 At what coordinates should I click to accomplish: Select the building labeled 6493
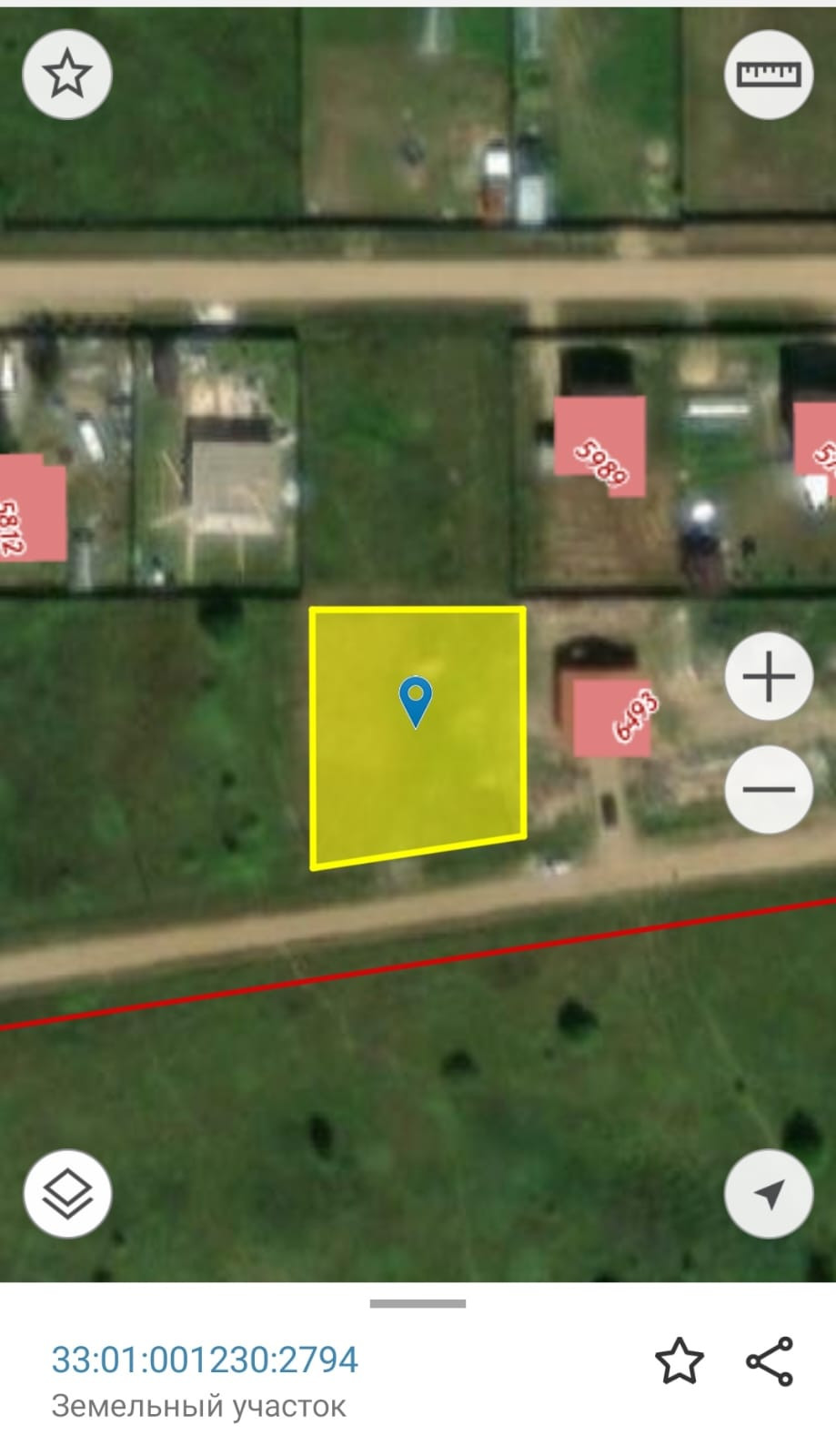[x=612, y=719]
